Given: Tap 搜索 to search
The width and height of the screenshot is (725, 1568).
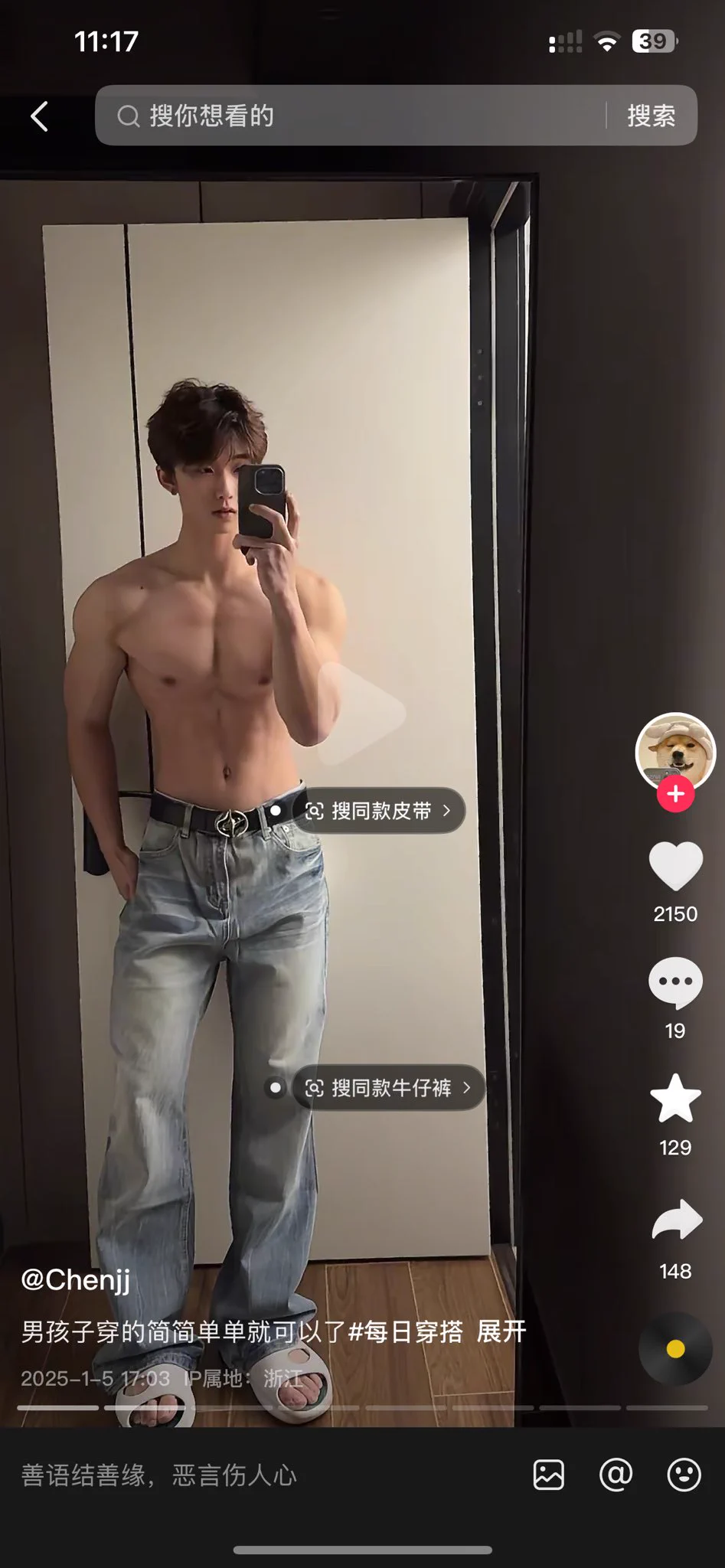Looking at the screenshot, I should 652,115.
